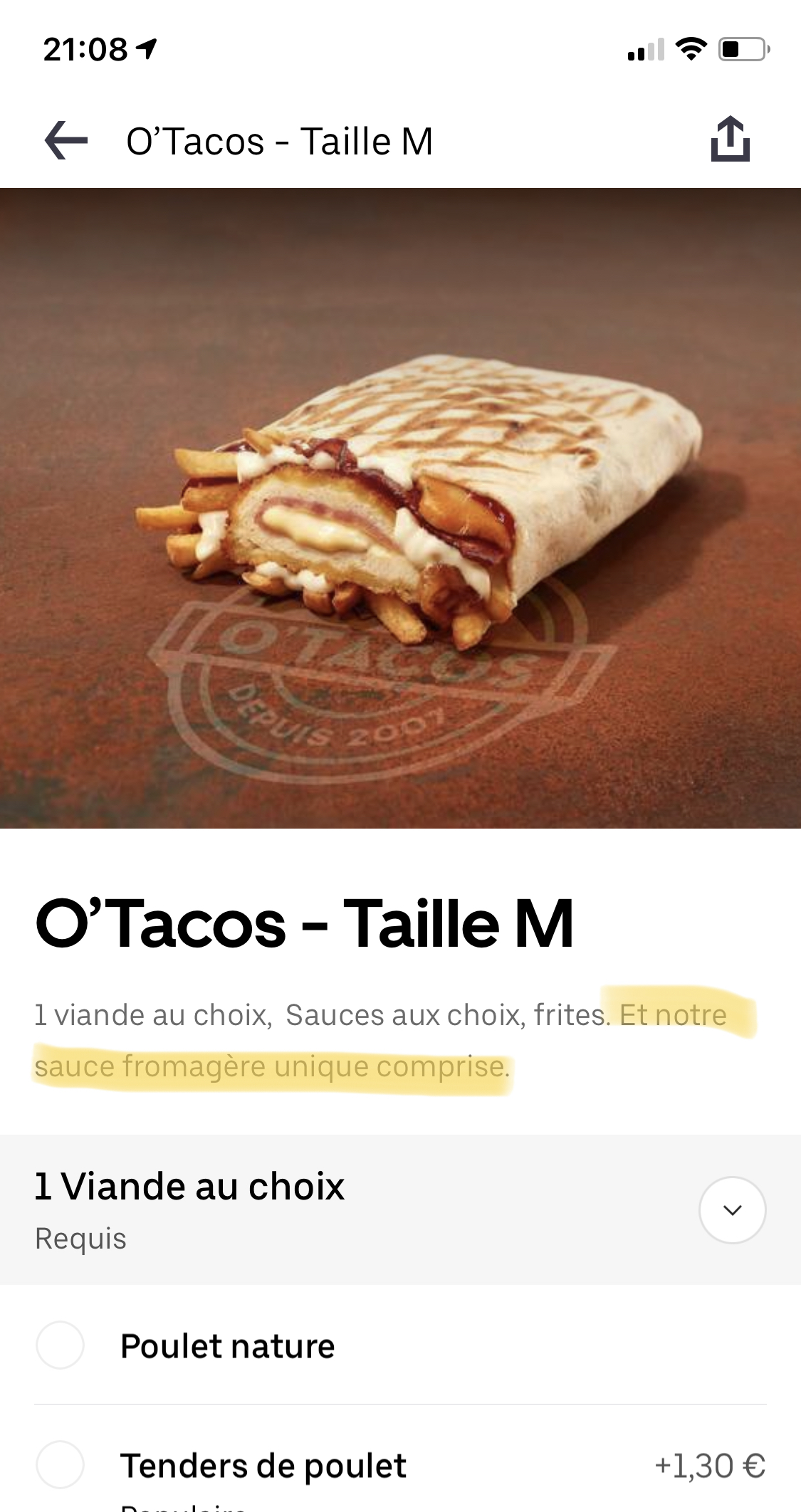Go back using the arrow icon
801x1512 pixels.
click(x=66, y=140)
